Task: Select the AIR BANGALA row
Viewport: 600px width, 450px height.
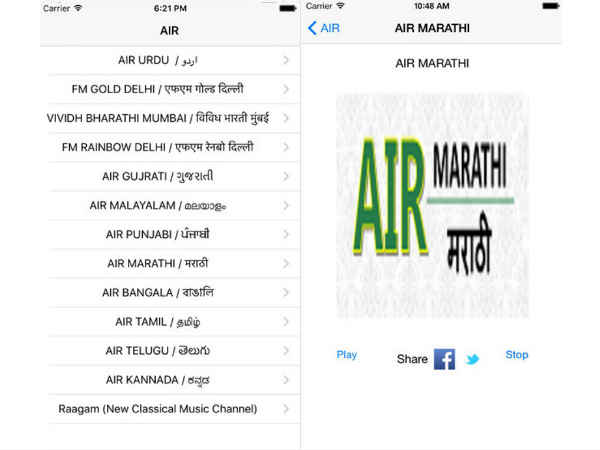Action: click(x=170, y=292)
